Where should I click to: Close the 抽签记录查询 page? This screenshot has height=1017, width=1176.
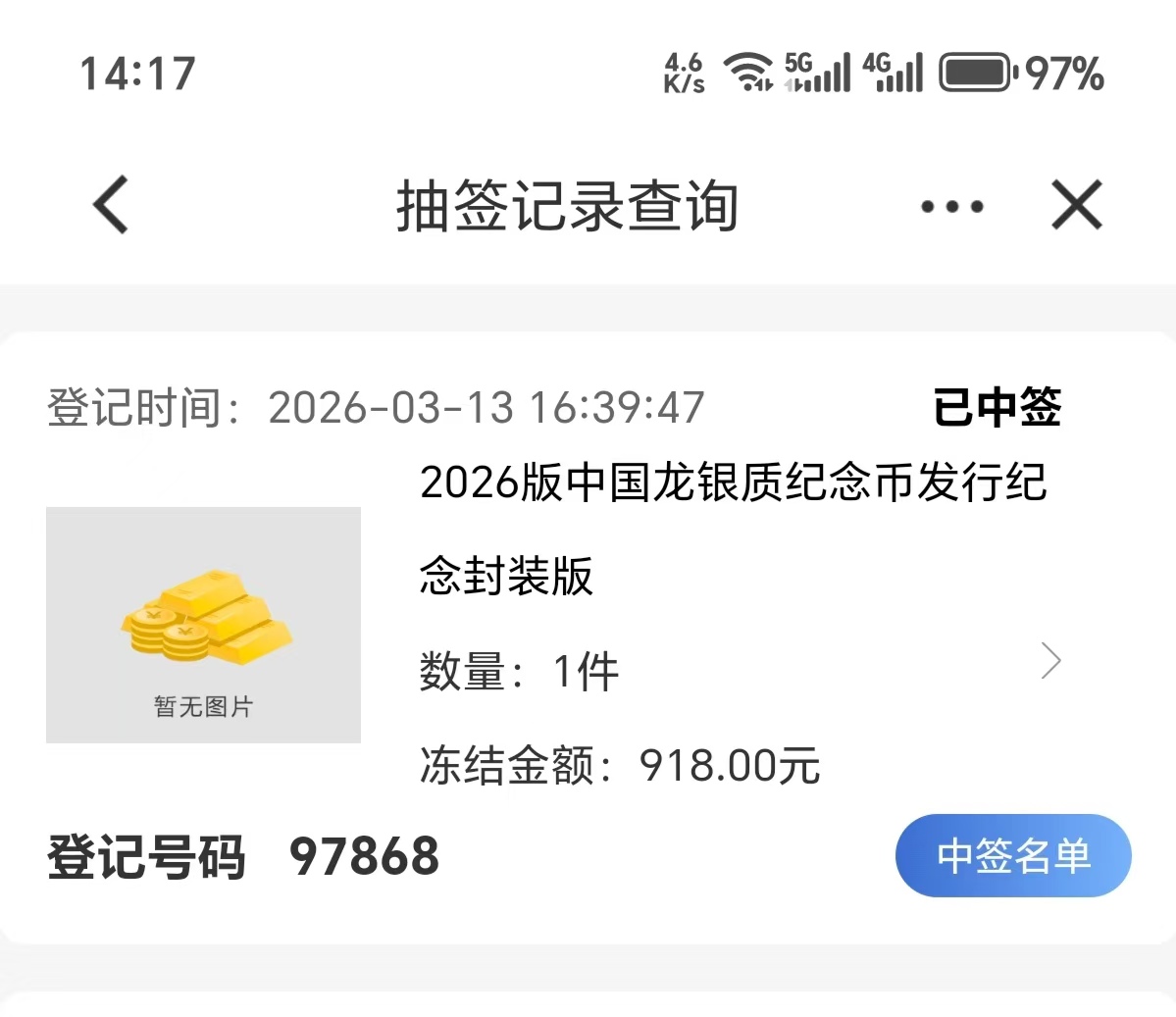(1077, 205)
